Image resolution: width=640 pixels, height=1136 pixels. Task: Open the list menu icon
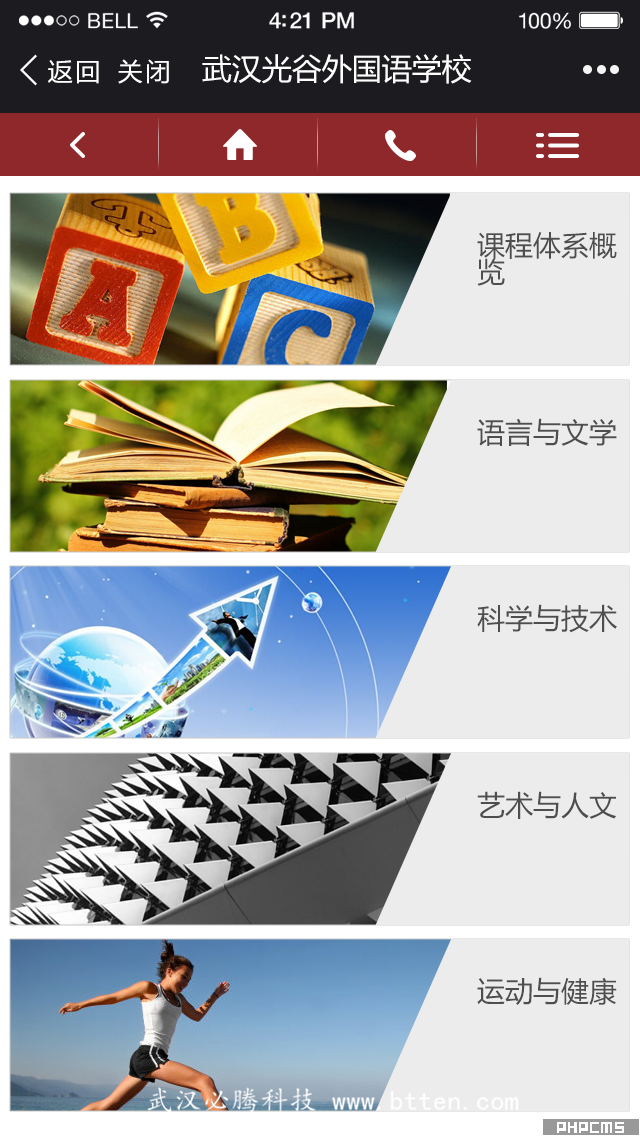(x=557, y=146)
